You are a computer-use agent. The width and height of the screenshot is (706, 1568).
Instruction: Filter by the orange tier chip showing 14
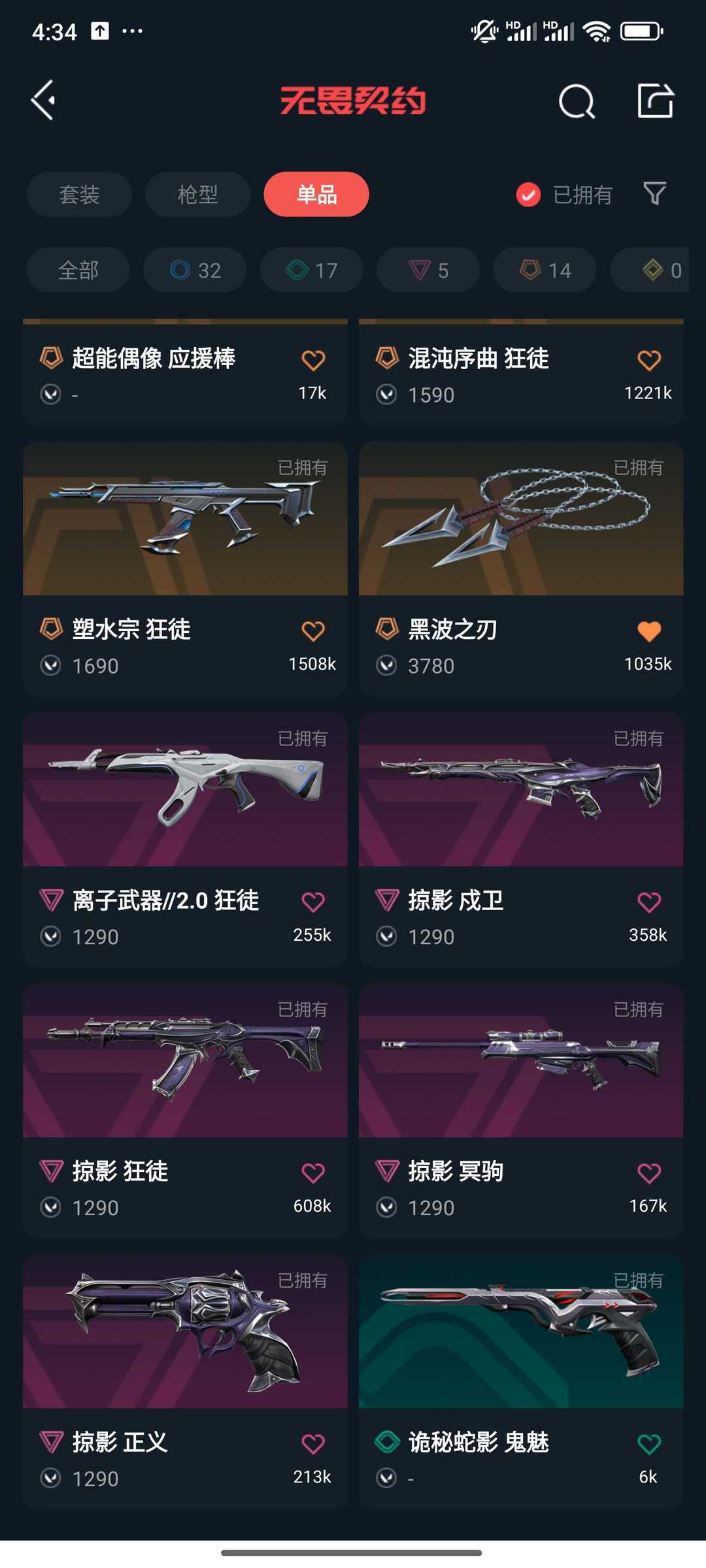[545, 270]
